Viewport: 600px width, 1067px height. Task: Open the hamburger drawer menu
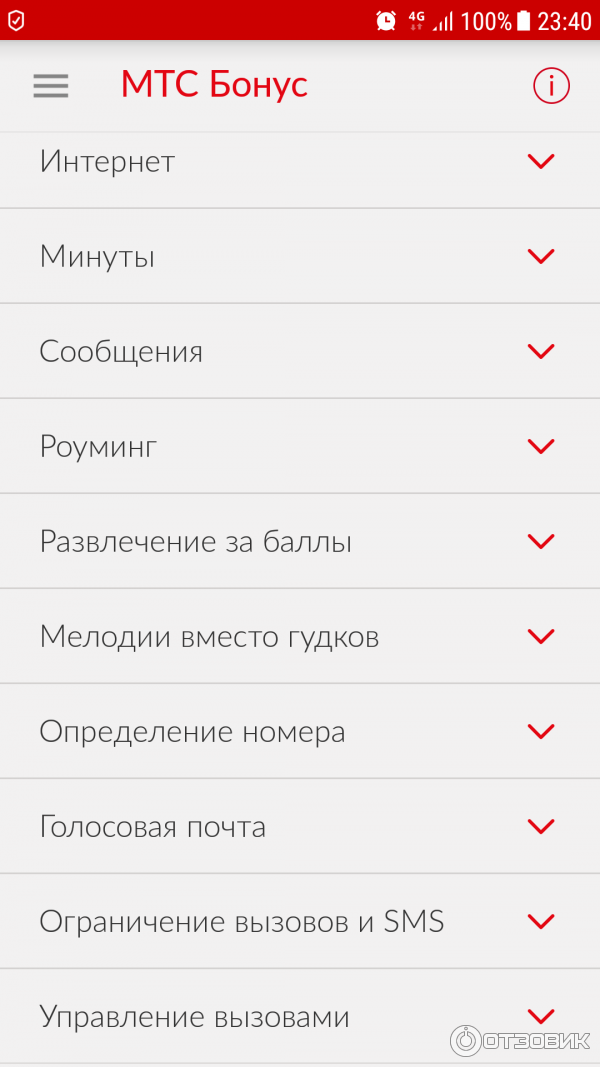pos(51,86)
